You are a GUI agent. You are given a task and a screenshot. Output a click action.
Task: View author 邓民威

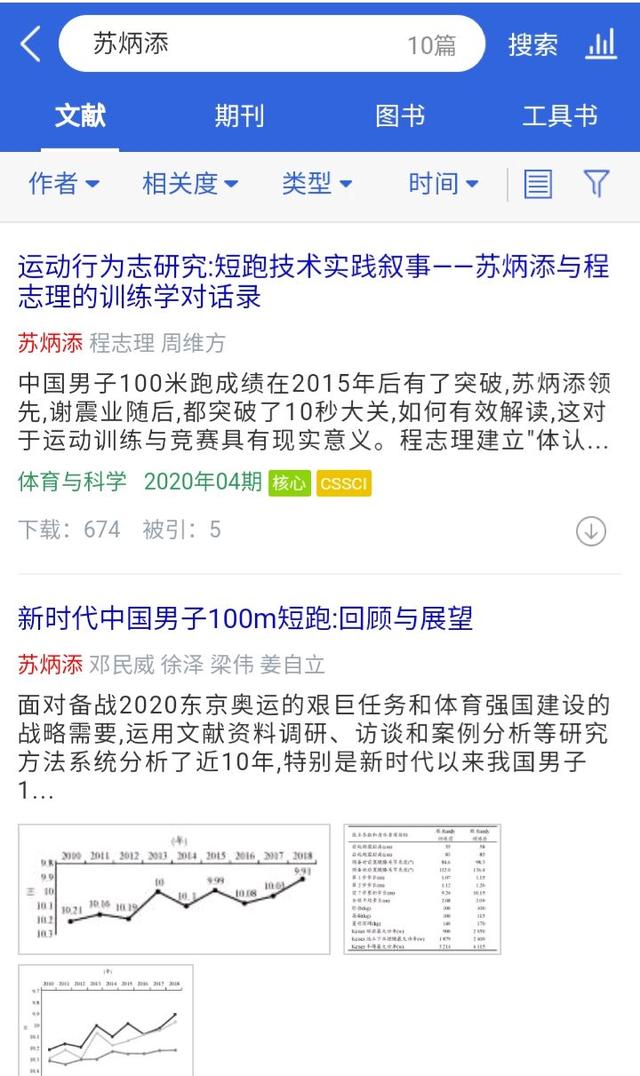[121, 664]
